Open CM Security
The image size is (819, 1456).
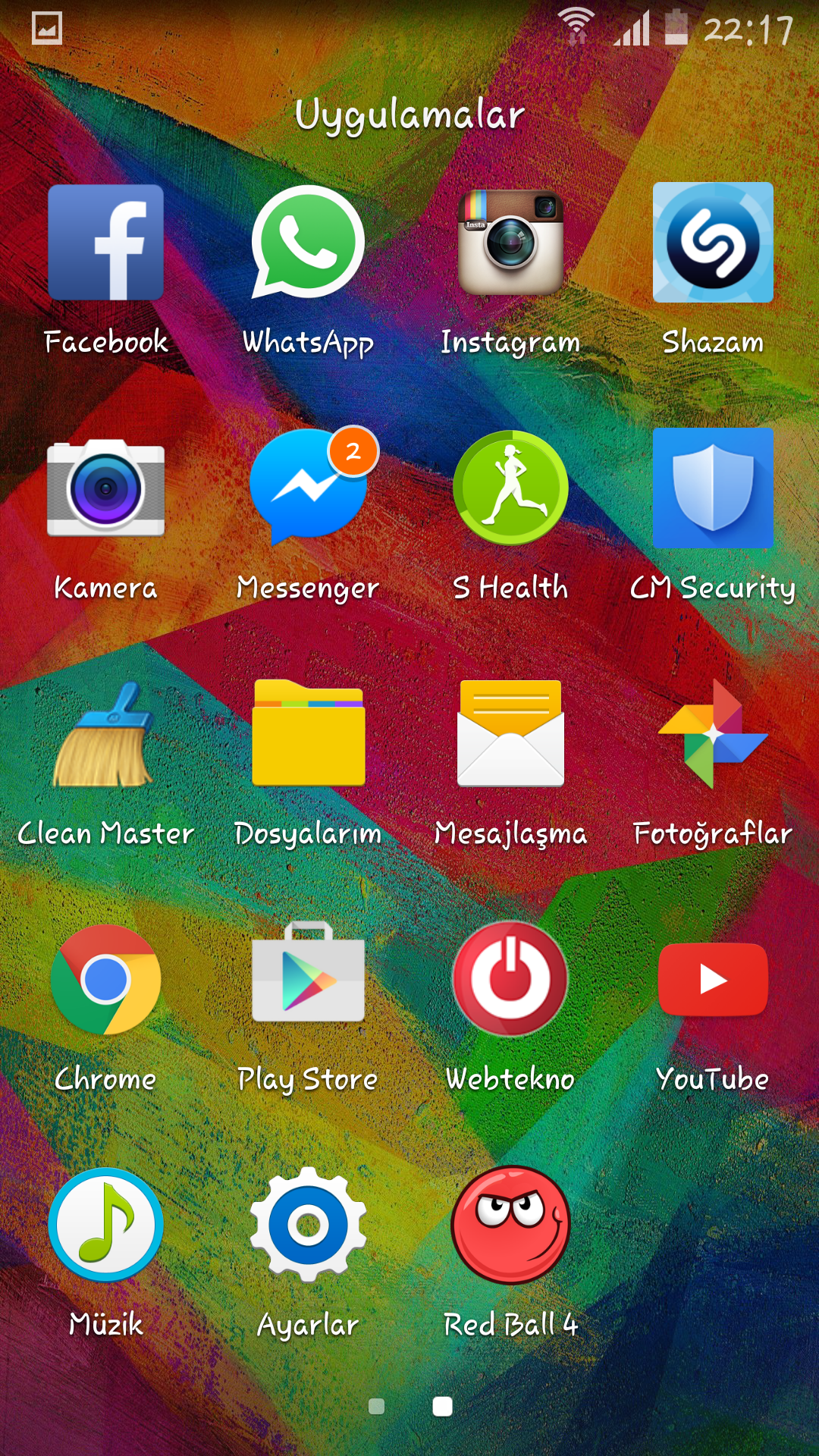click(713, 488)
